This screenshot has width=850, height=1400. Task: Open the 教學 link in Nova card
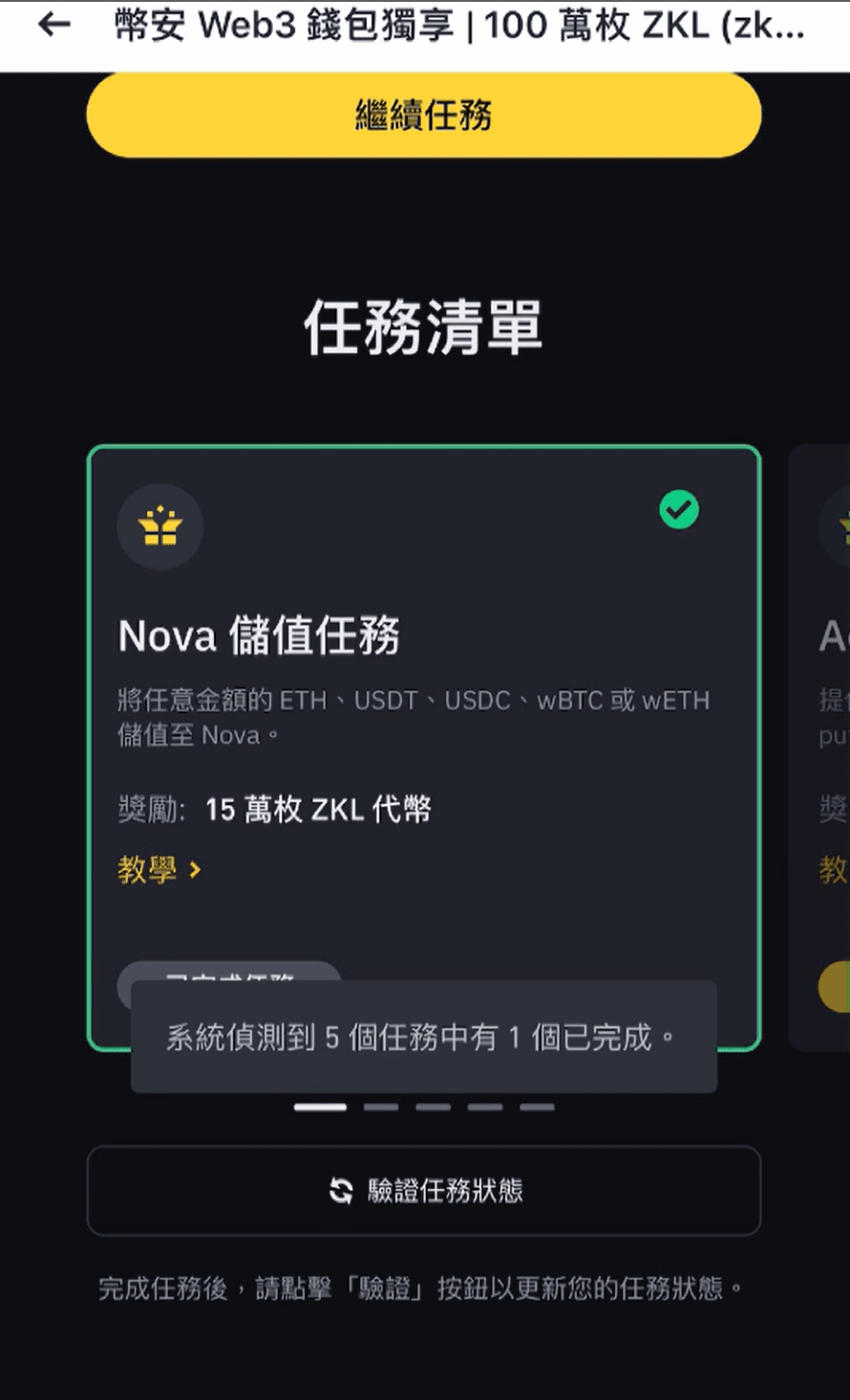[159, 870]
